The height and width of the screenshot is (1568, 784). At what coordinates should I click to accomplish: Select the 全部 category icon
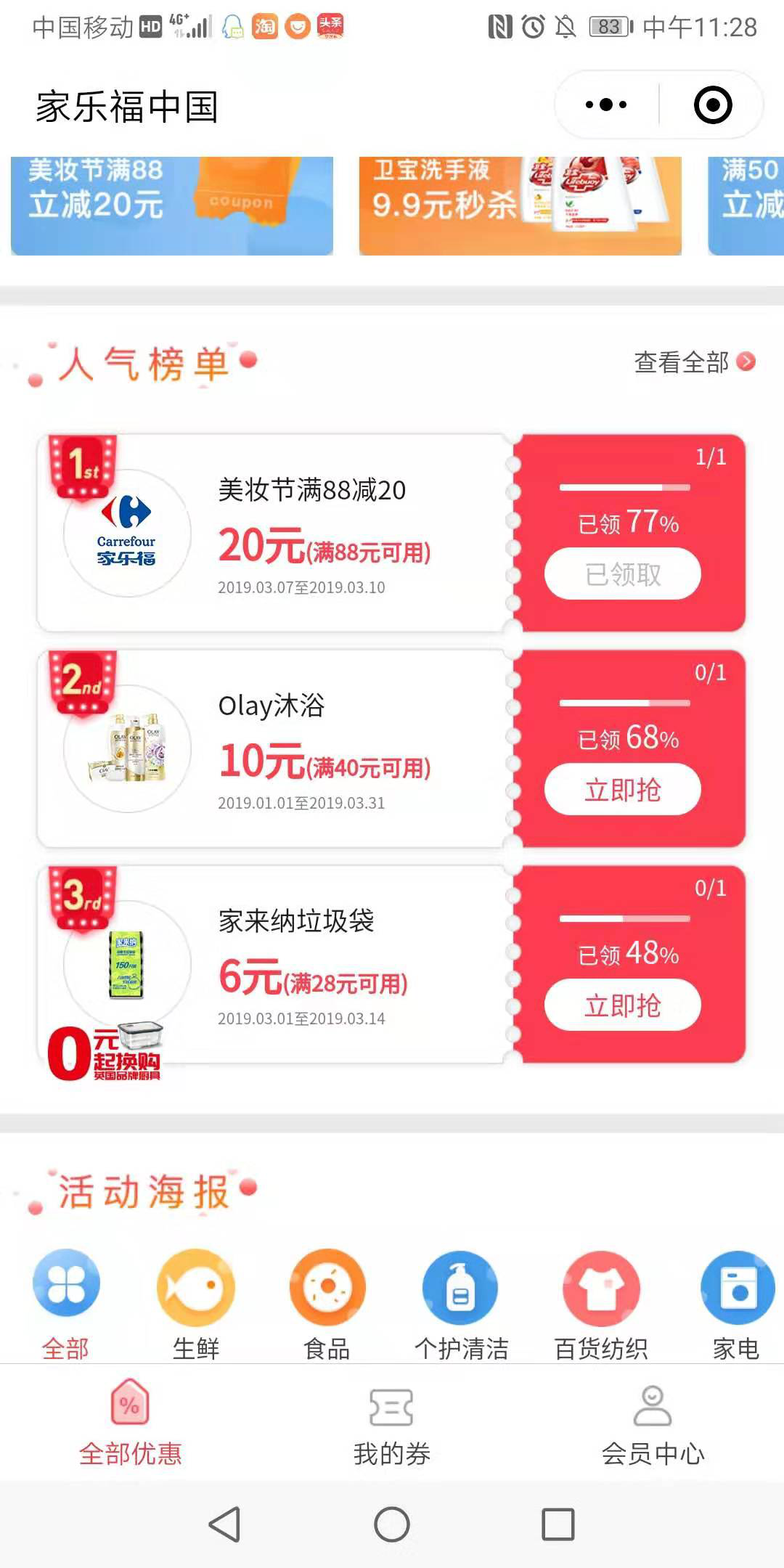[x=67, y=1299]
